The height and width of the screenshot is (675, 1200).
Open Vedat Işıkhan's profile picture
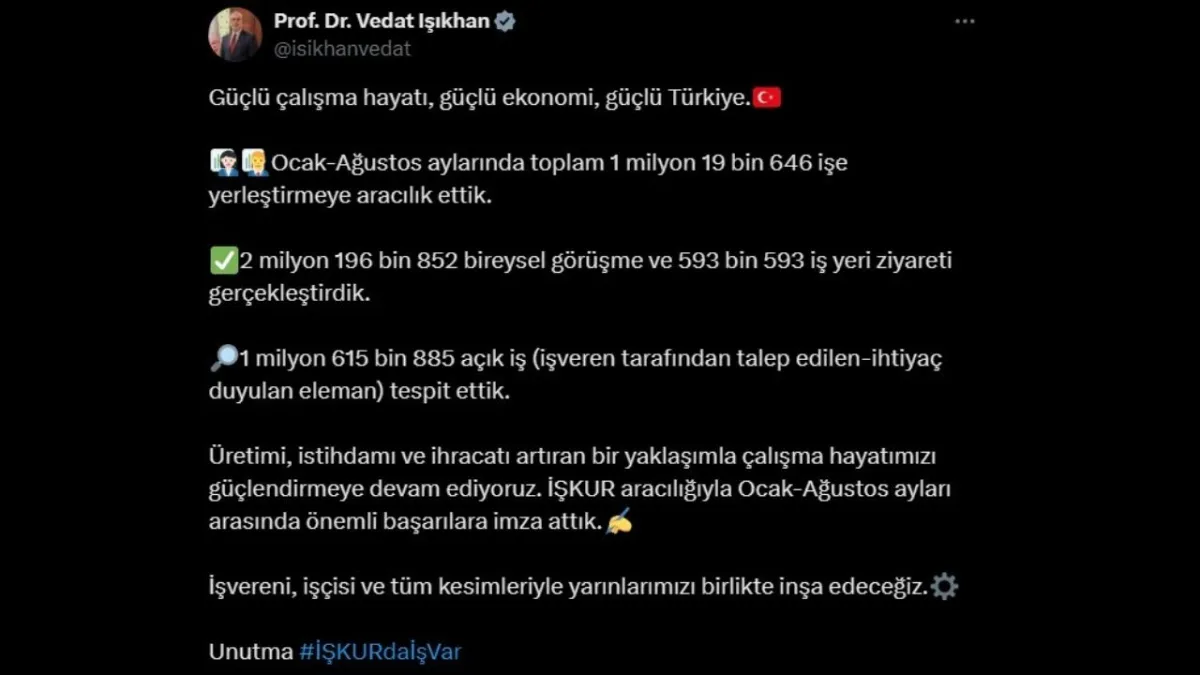click(x=235, y=35)
